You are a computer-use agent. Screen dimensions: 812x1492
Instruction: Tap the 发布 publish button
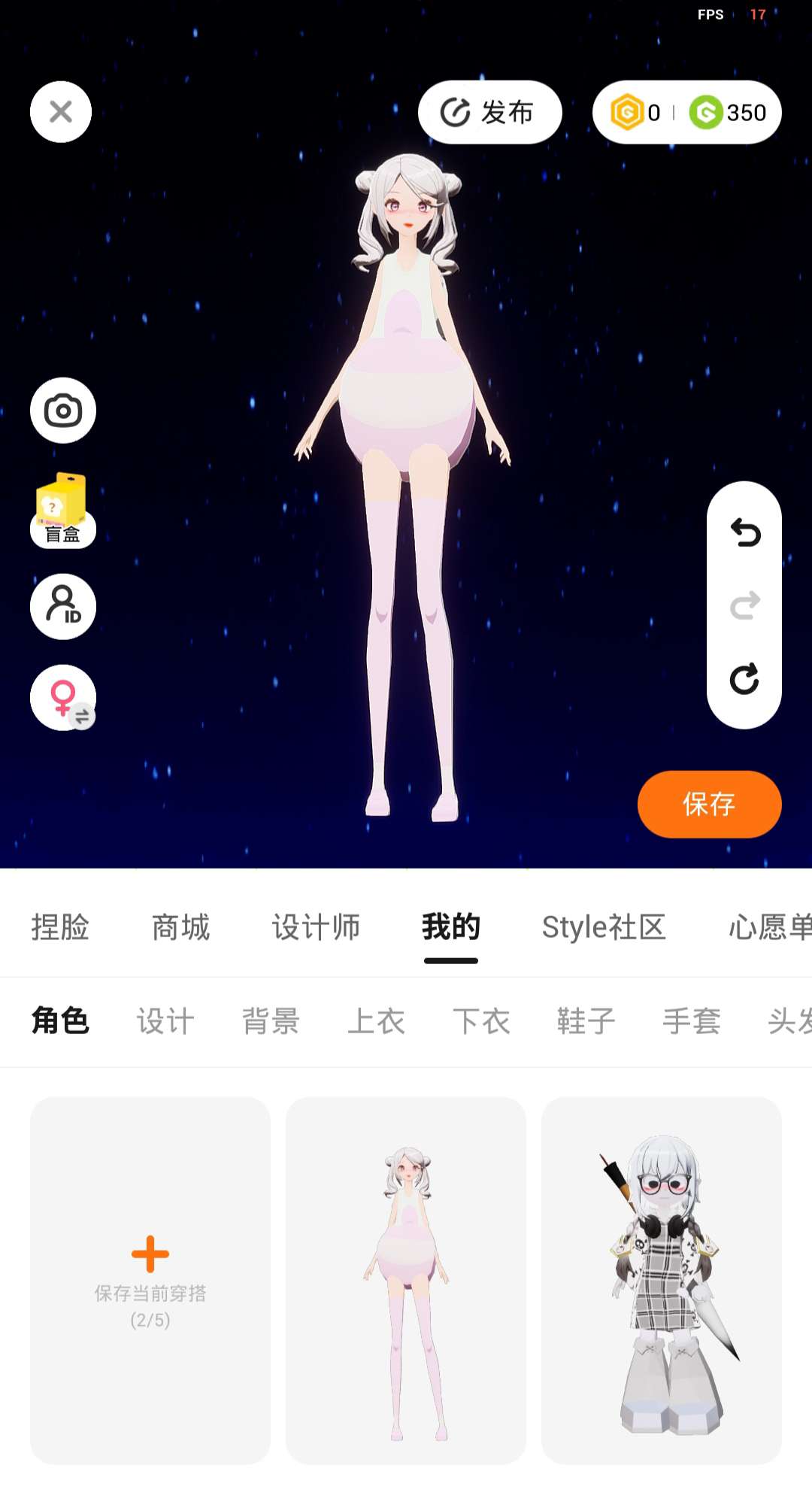tap(489, 112)
